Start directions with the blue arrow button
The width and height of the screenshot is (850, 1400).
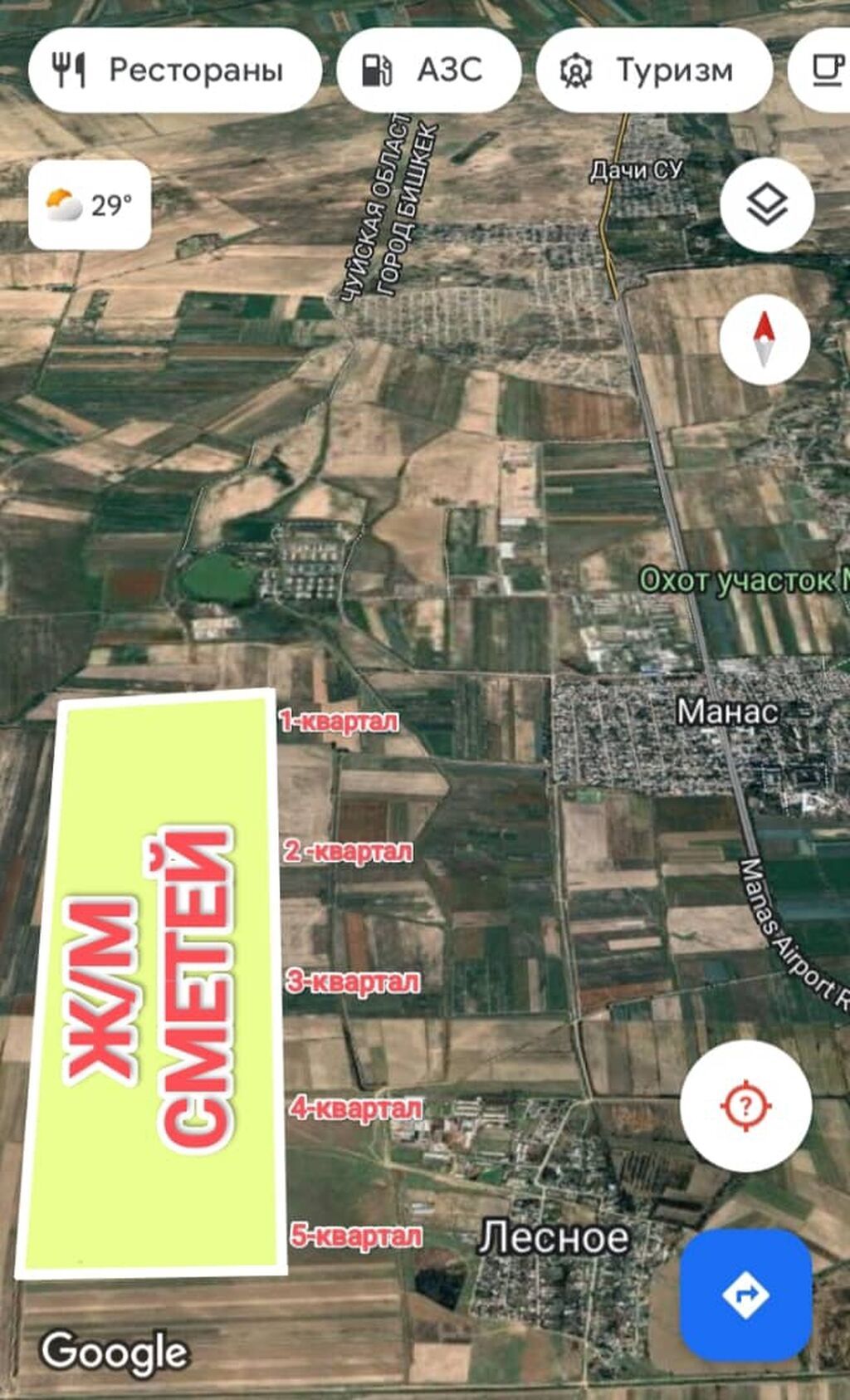745,1295
